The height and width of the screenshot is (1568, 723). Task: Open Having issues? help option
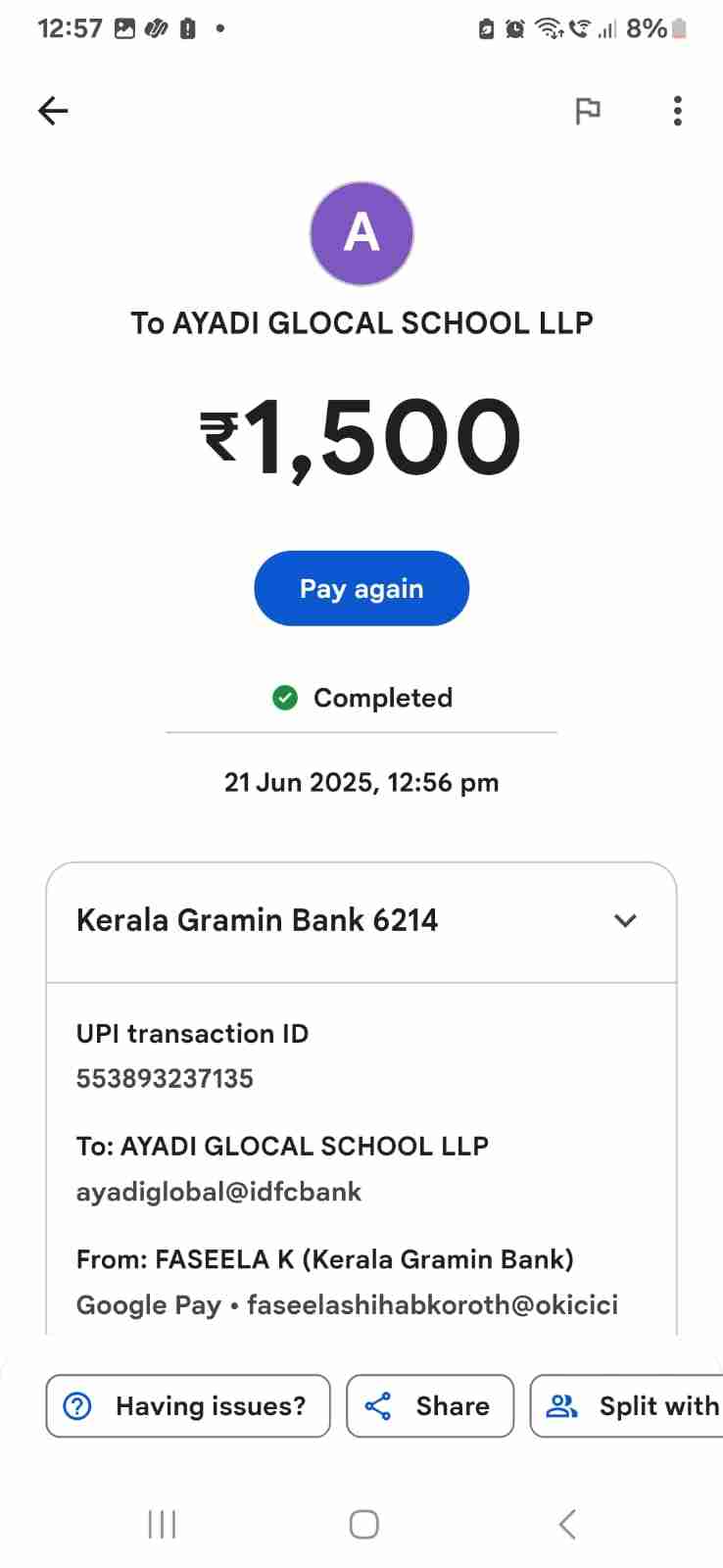tap(188, 1405)
